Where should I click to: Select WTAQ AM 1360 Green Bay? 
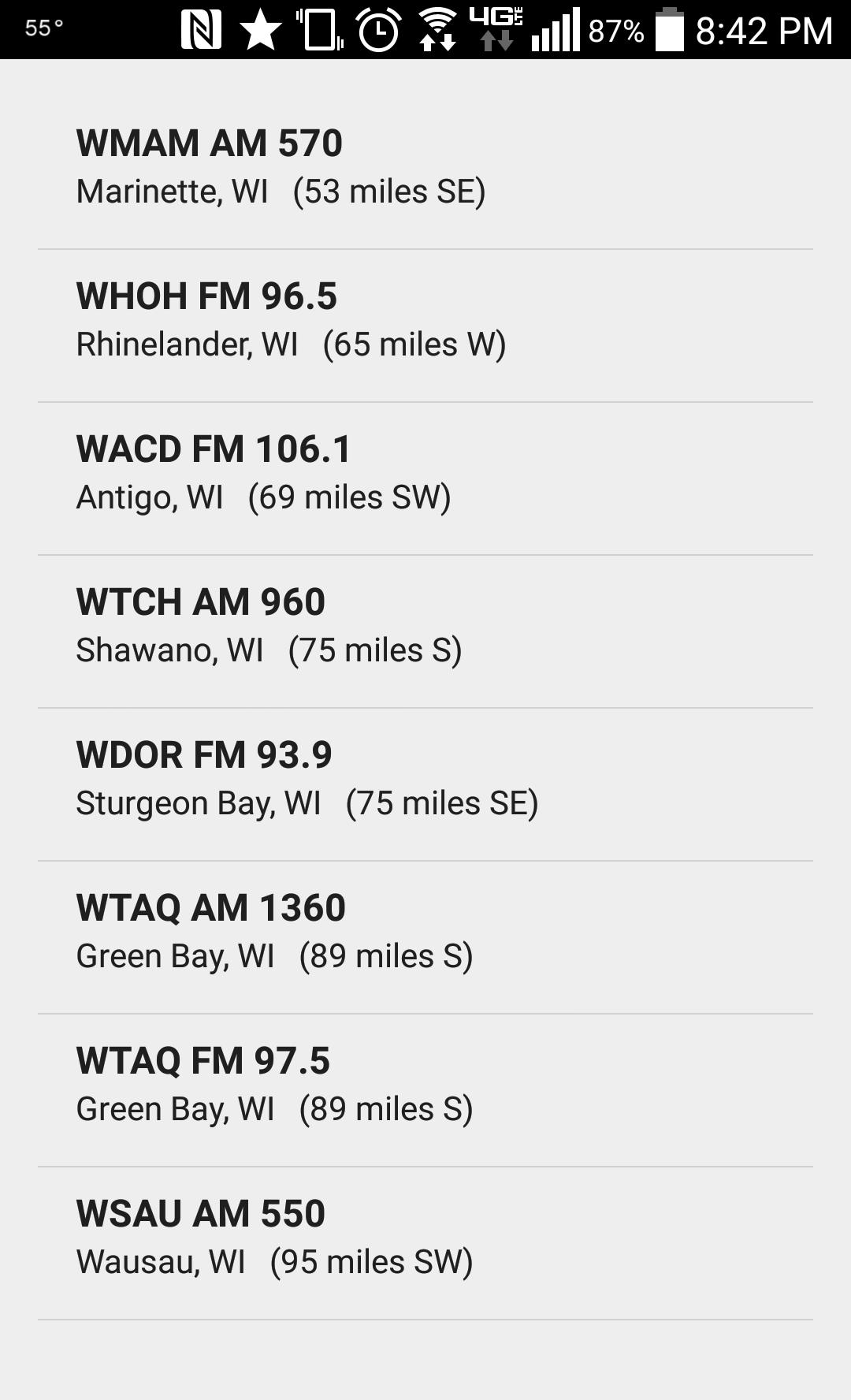pyautogui.click(x=425, y=932)
